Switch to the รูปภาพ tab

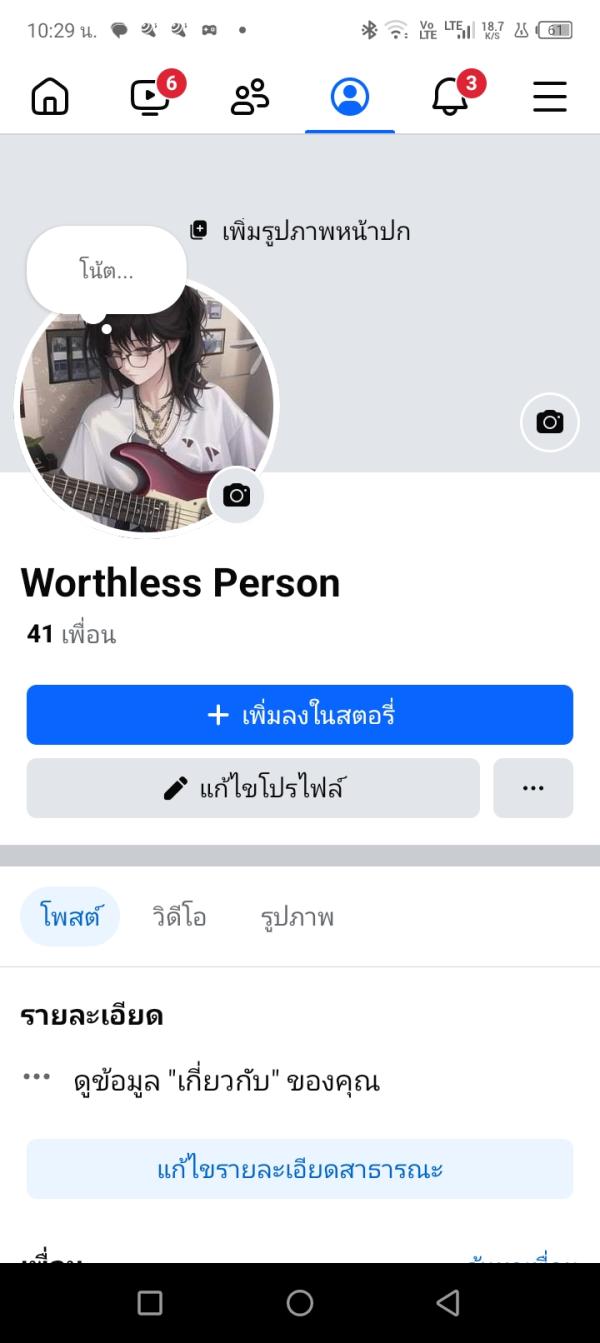[297, 917]
